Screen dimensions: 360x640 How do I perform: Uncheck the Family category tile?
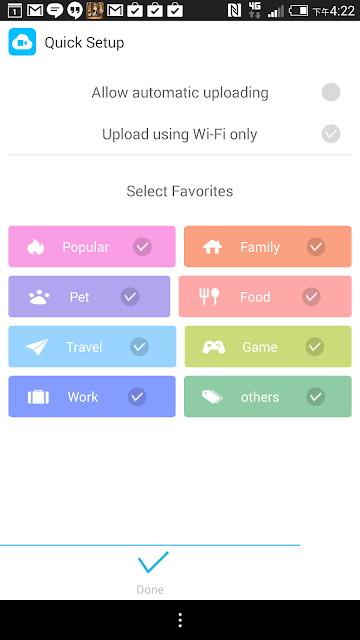268,247
